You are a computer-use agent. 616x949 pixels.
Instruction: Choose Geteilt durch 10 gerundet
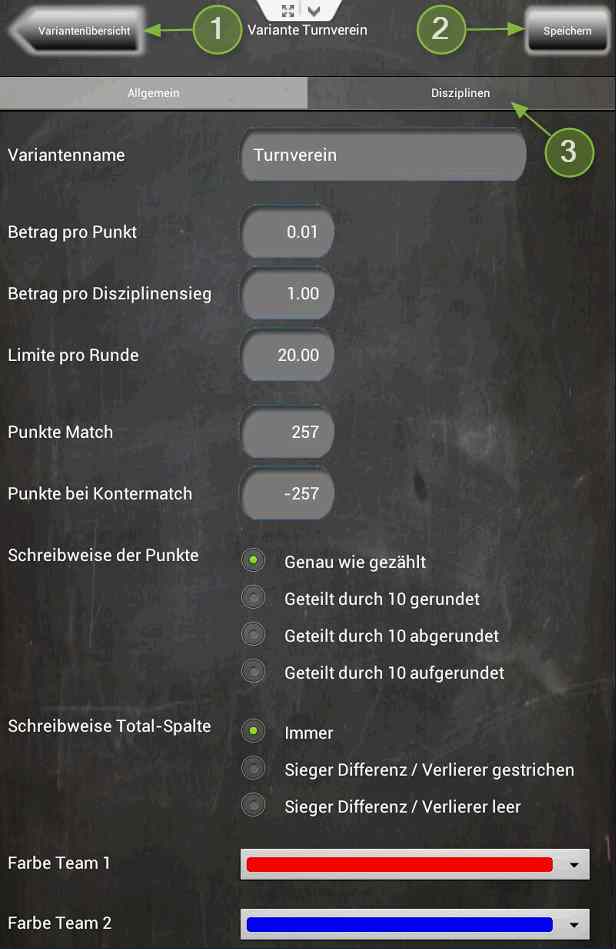[x=254, y=598]
